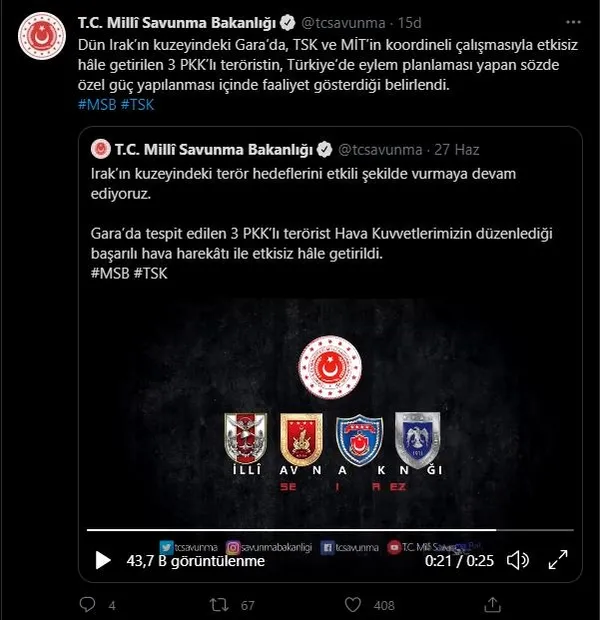Open the #MSB hashtag in main tweet

pyautogui.click(x=98, y=104)
